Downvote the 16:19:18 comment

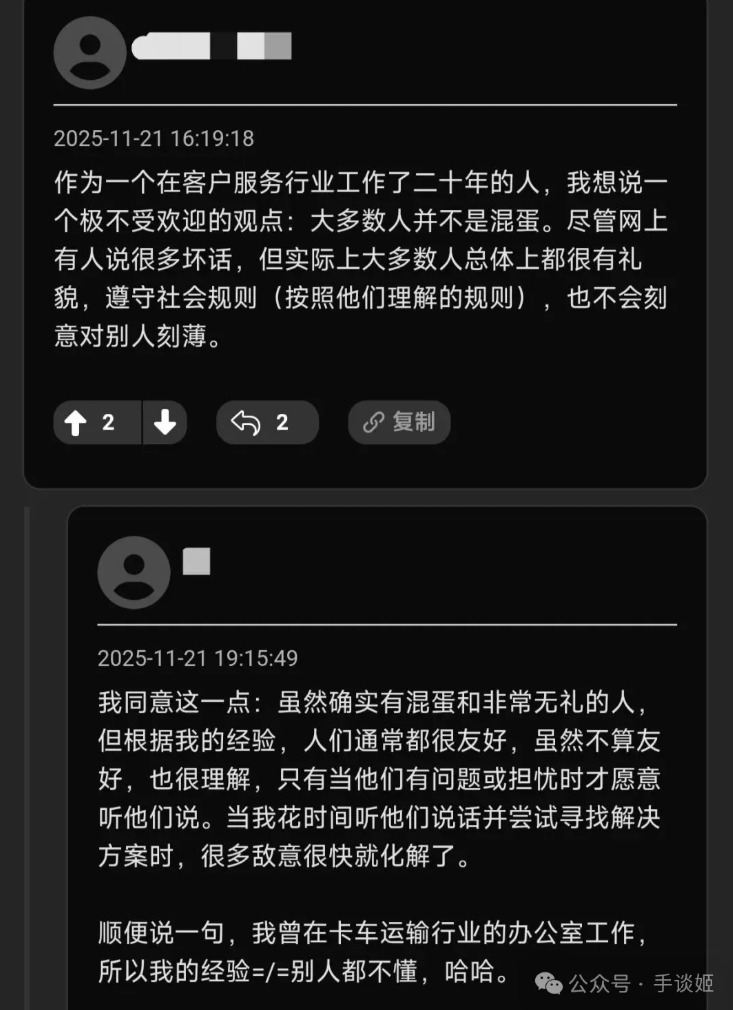[x=165, y=423]
